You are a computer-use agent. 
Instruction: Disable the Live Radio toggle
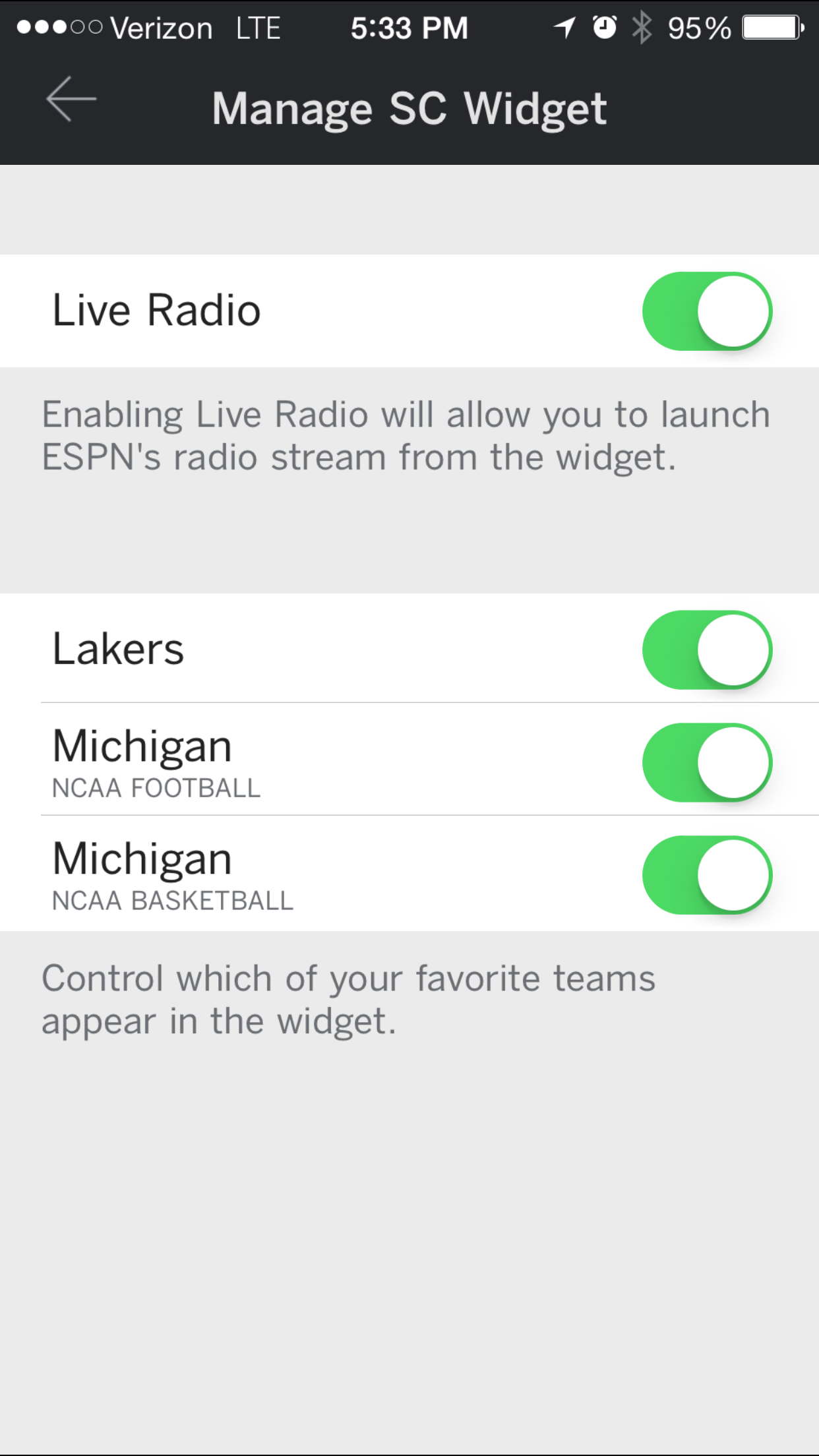tap(706, 310)
